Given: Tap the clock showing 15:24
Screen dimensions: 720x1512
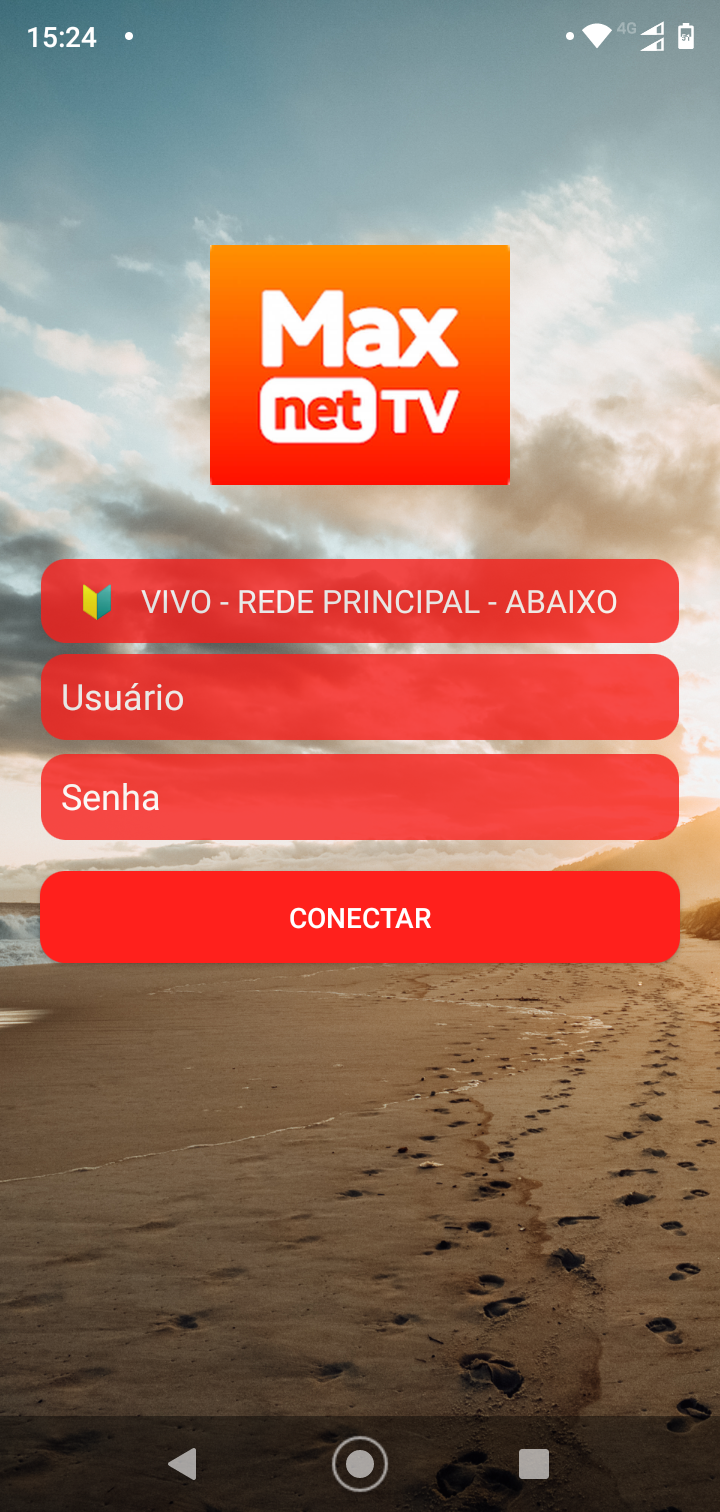Looking at the screenshot, I should 62,36.
